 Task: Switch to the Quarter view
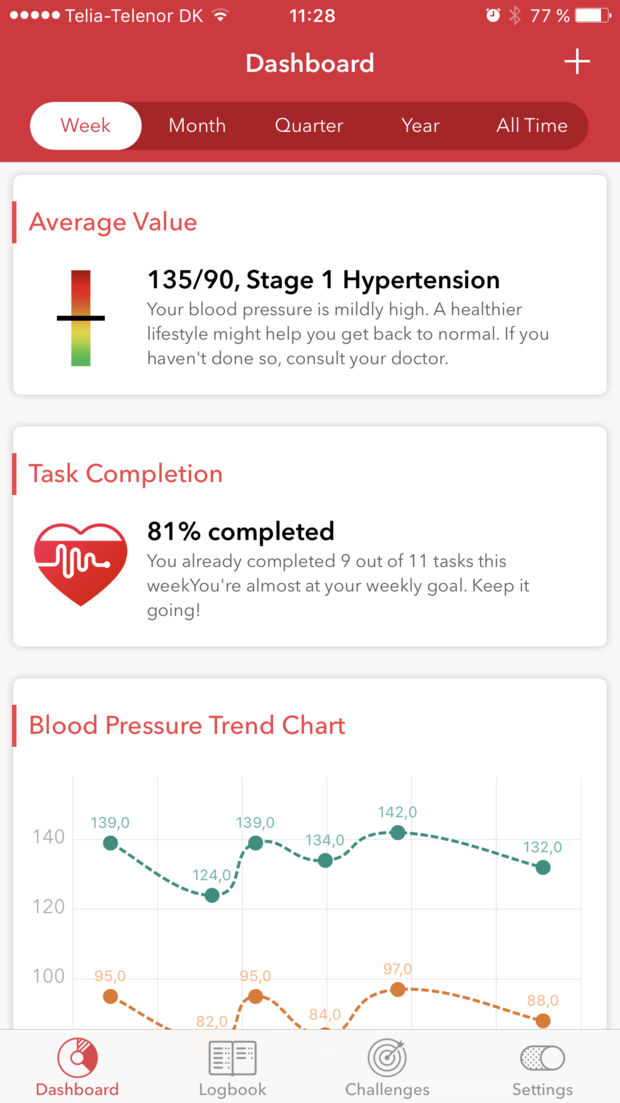309,126
